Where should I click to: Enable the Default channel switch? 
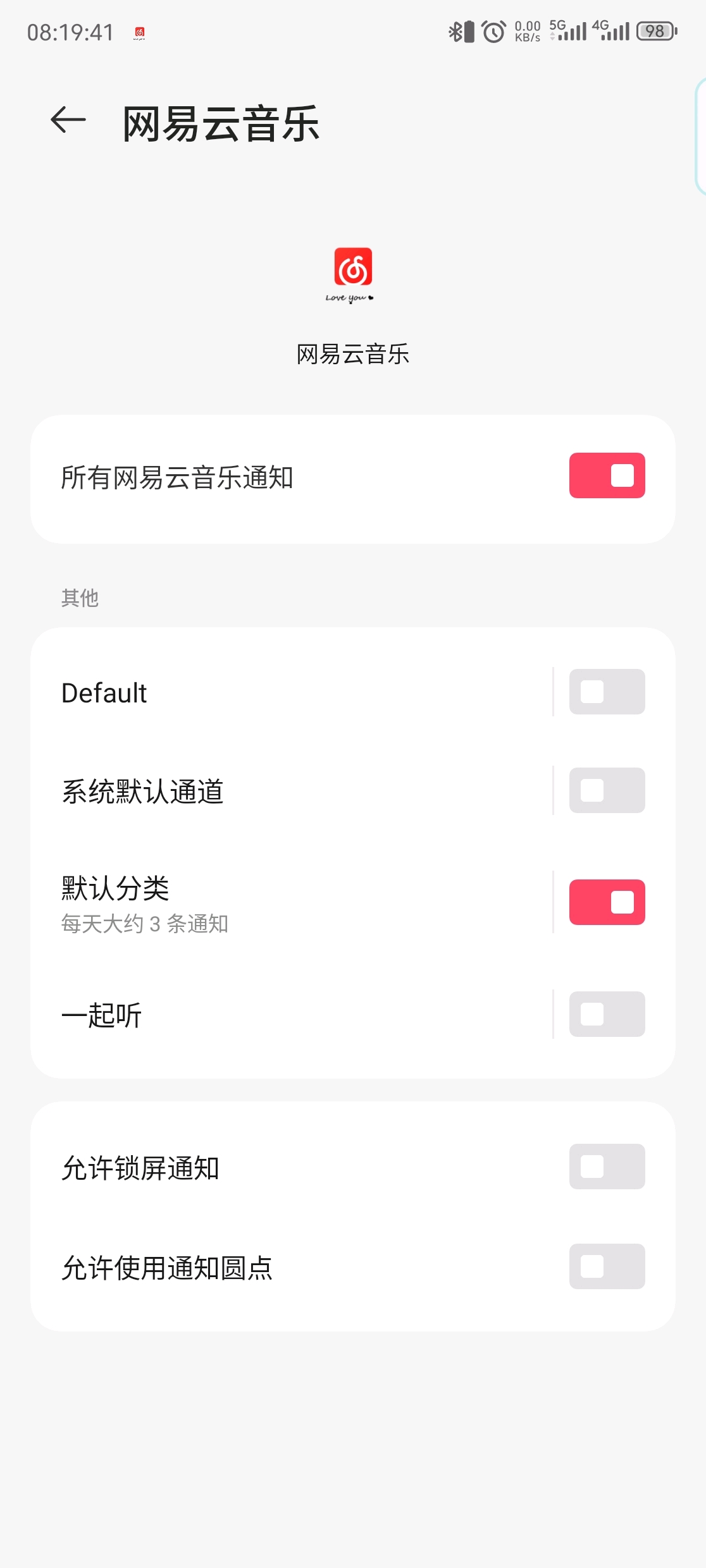607,692
